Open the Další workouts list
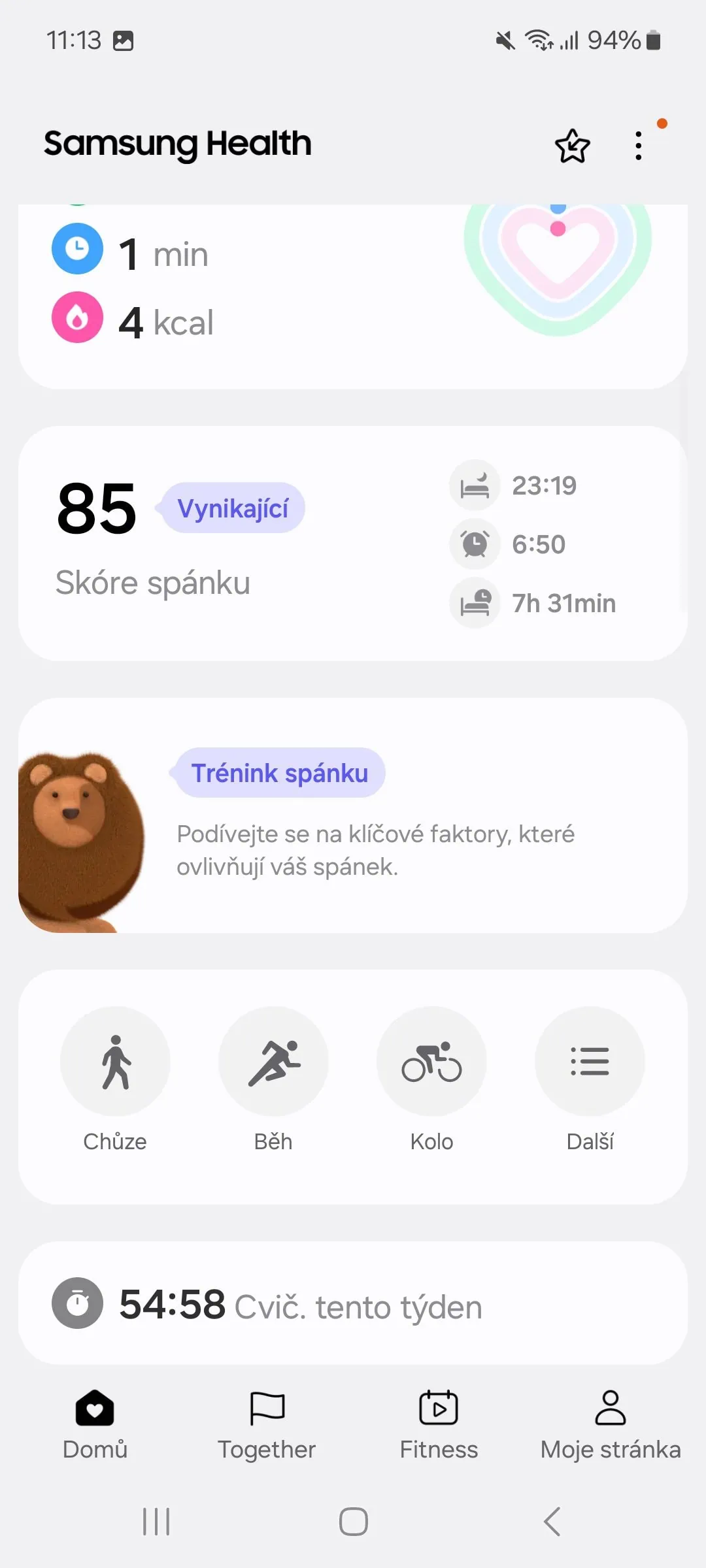This screenshot has height=1568, width=706. pos(590,1062)
